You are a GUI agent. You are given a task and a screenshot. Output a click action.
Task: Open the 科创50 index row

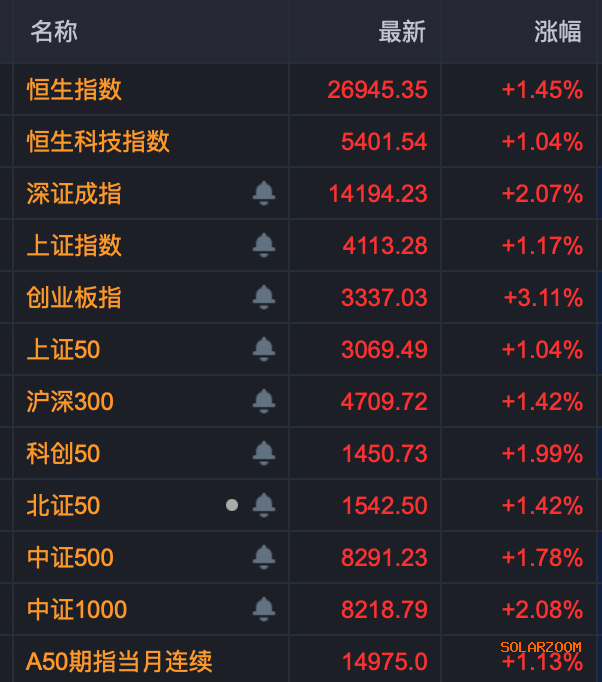[64, 453]
